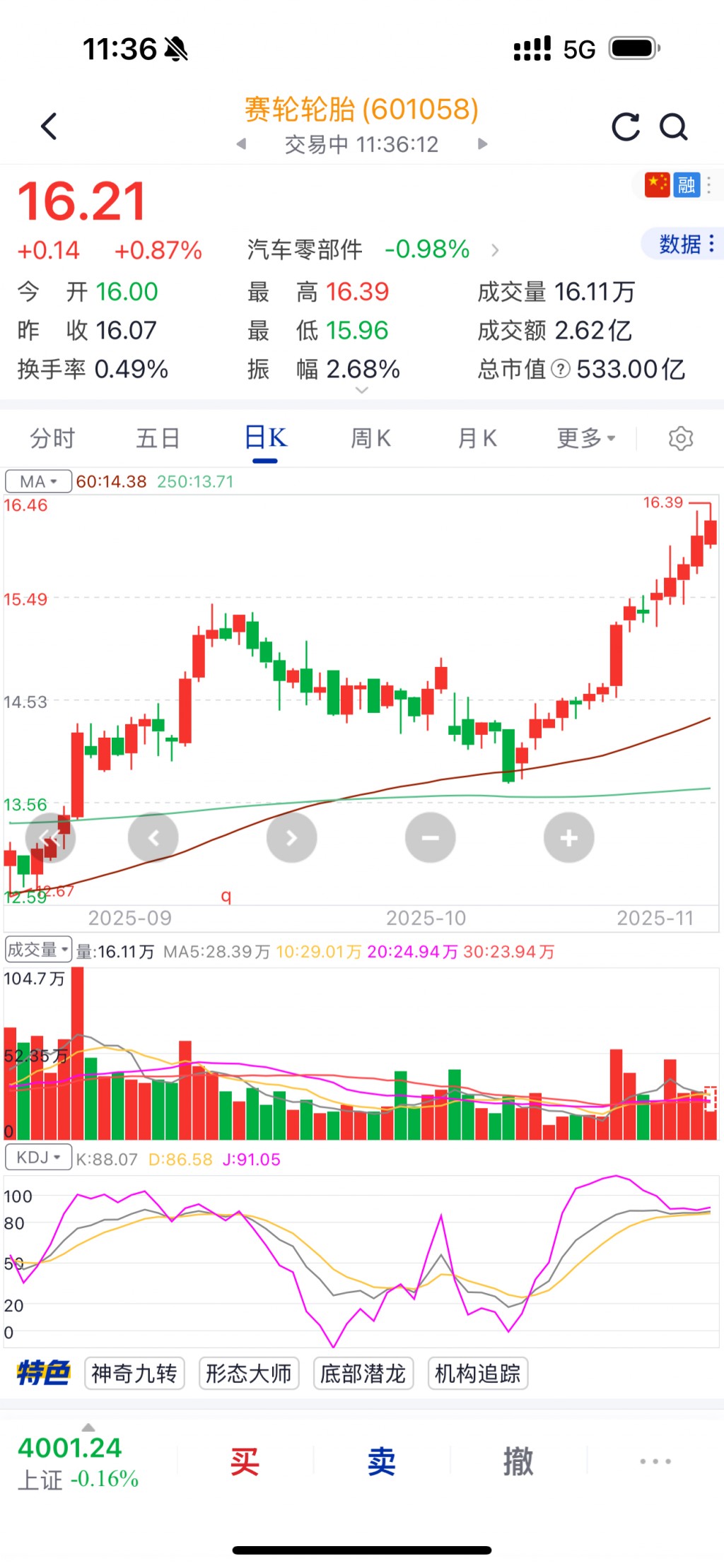Open the 撤 cancel order button
This screenshot has height=1568, width=724.
pyautogui.click(x=518, y=1462)
